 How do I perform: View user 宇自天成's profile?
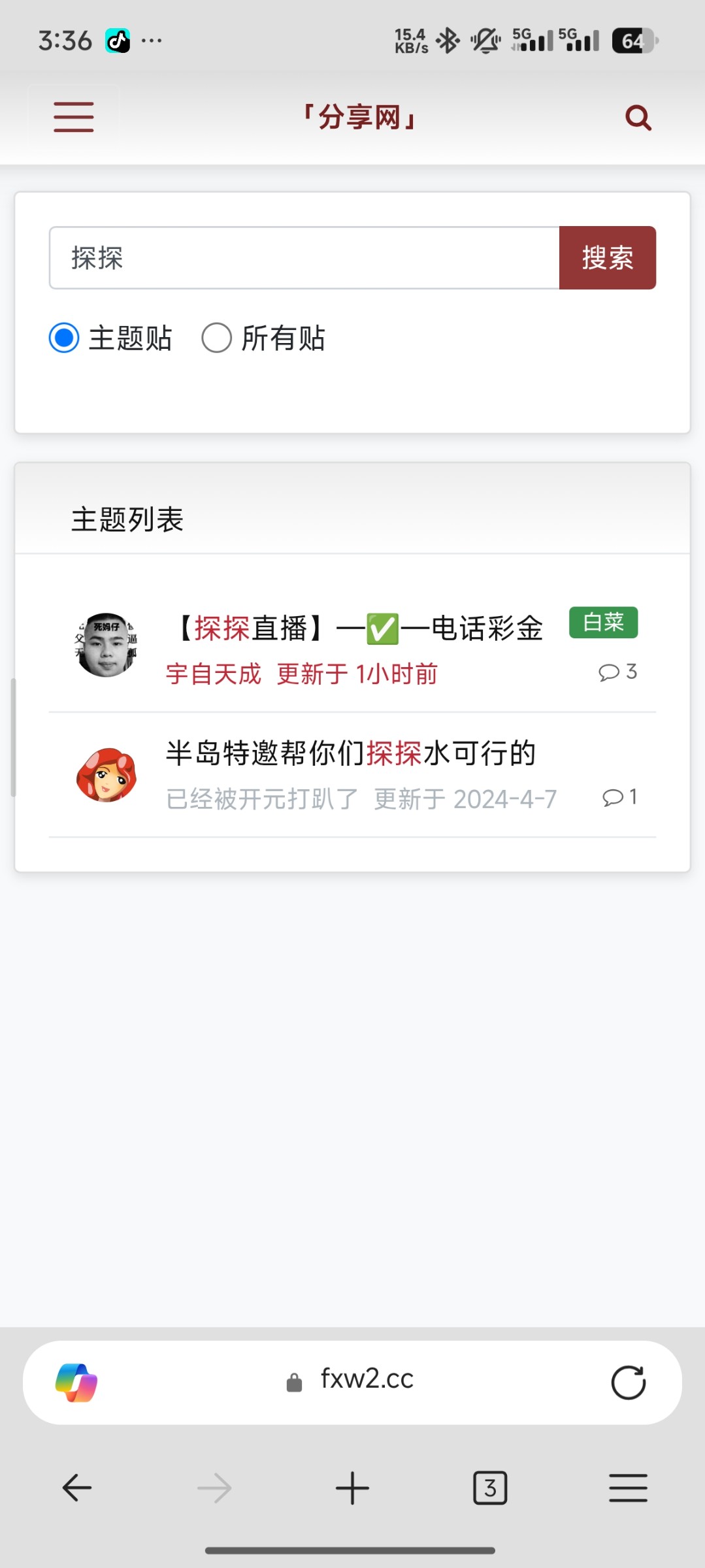pos(214,674)
